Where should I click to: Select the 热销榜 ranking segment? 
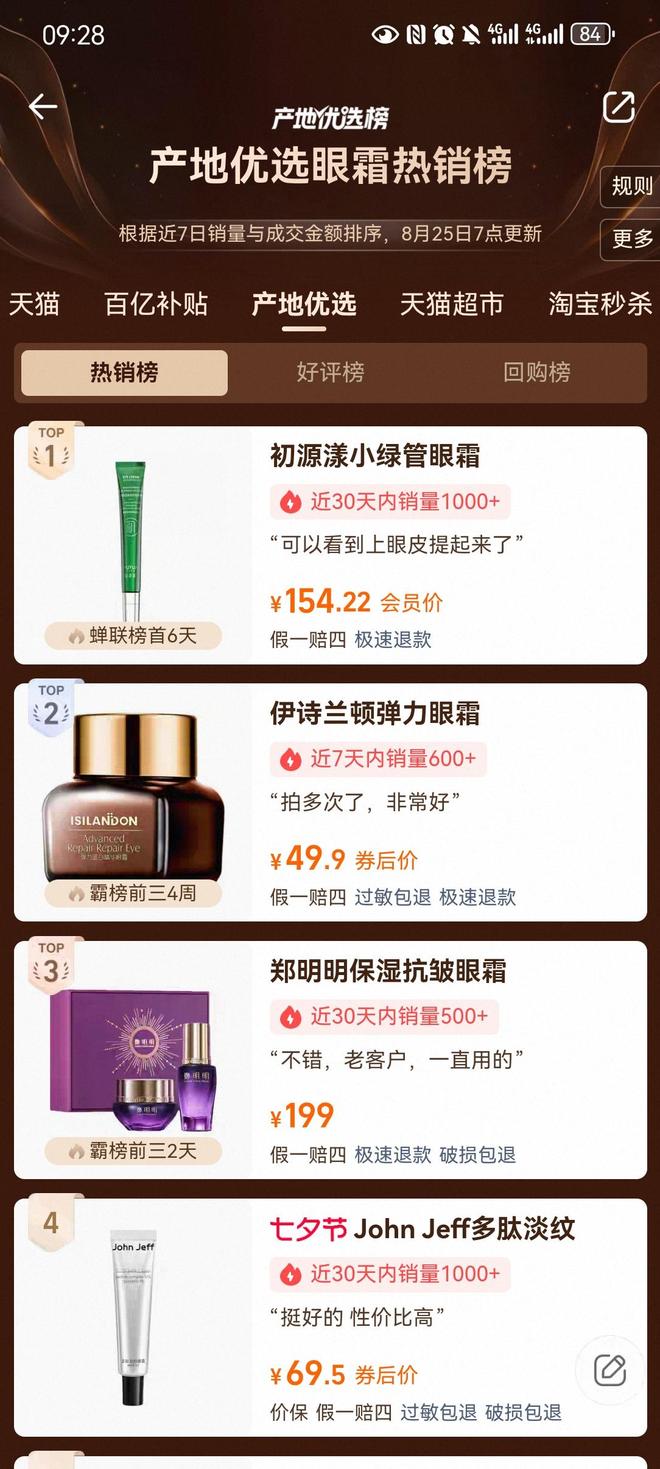(x=124, y=373)
